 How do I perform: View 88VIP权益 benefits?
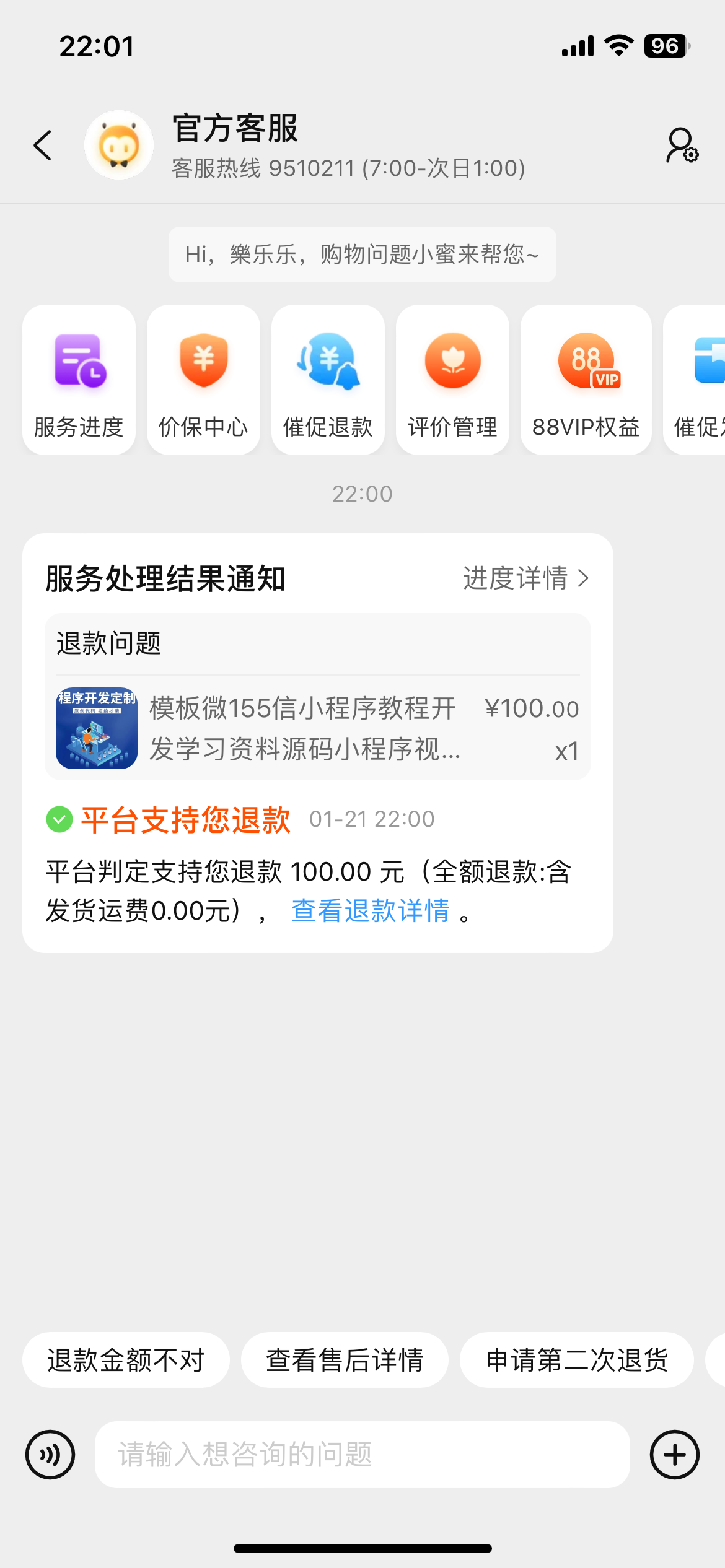tap(586, 380)
